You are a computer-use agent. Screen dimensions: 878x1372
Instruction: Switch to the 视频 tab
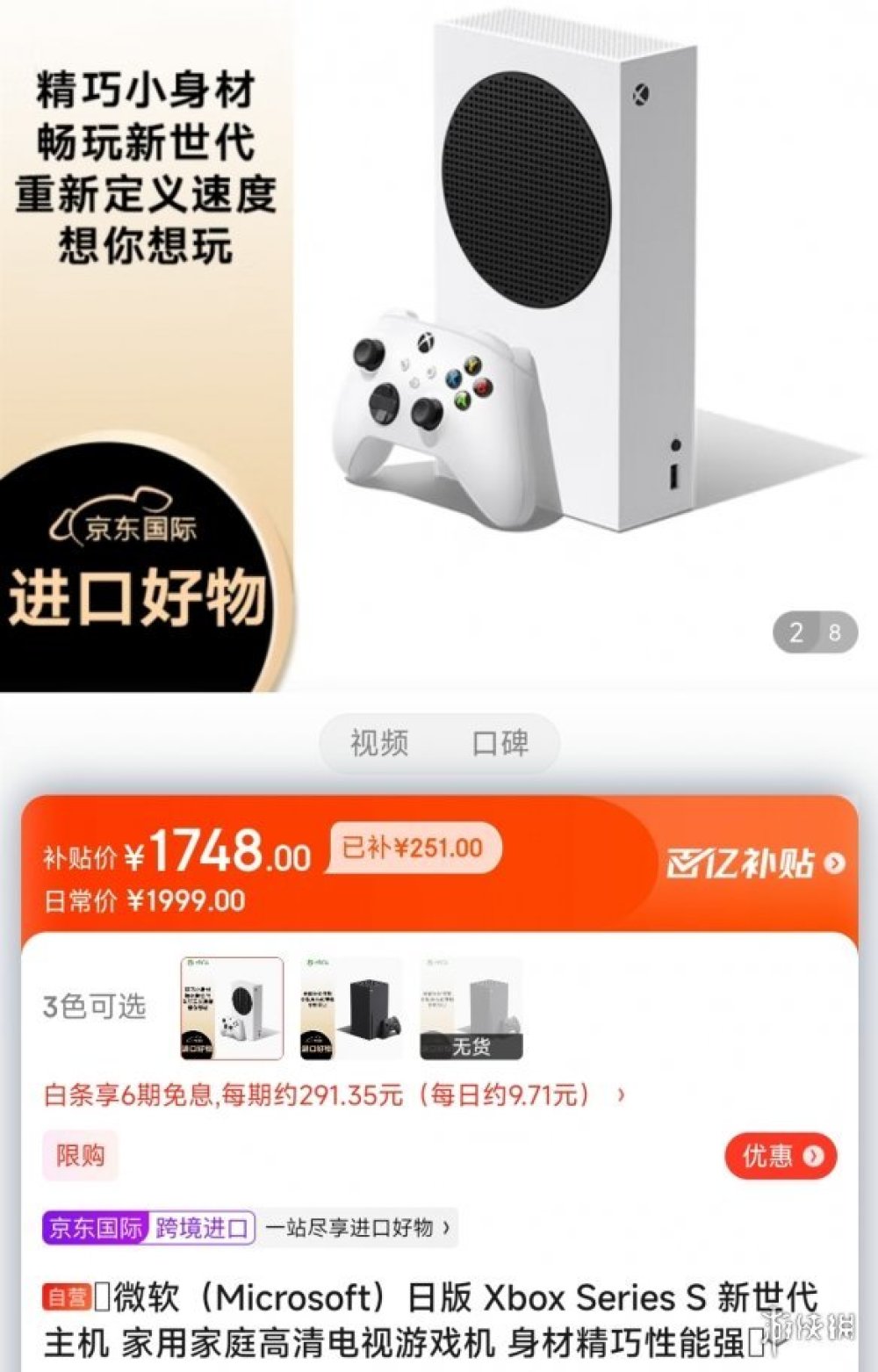pos(380,743)
